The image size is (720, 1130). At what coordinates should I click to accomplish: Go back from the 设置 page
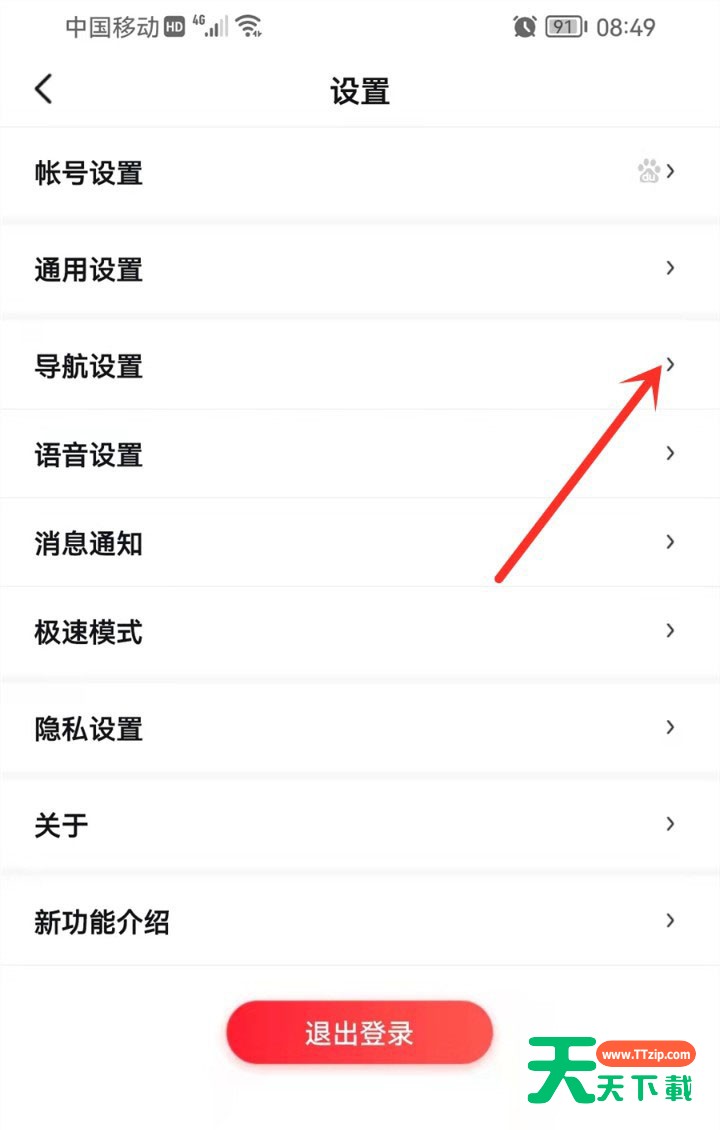point(43,90)
